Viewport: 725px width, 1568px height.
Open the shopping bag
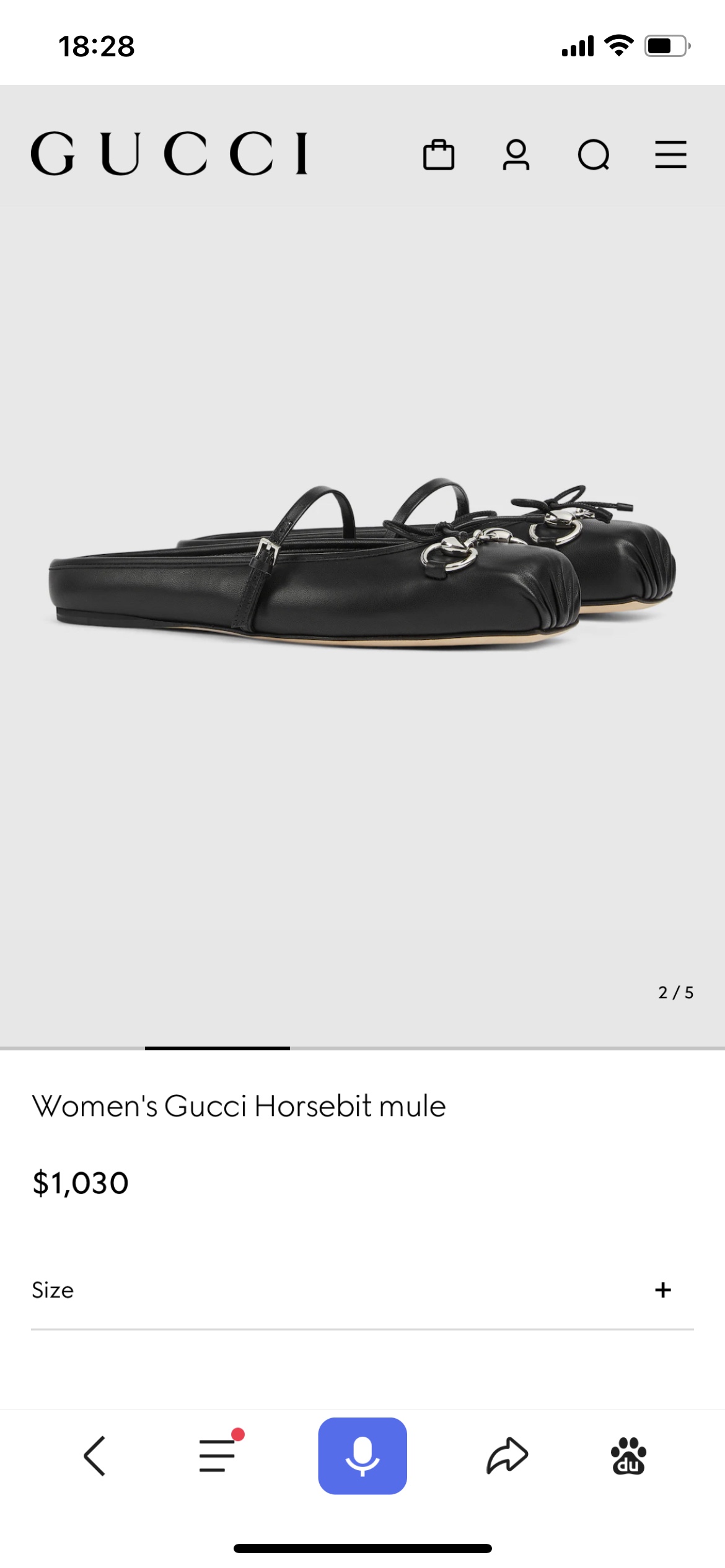[440, 155]
